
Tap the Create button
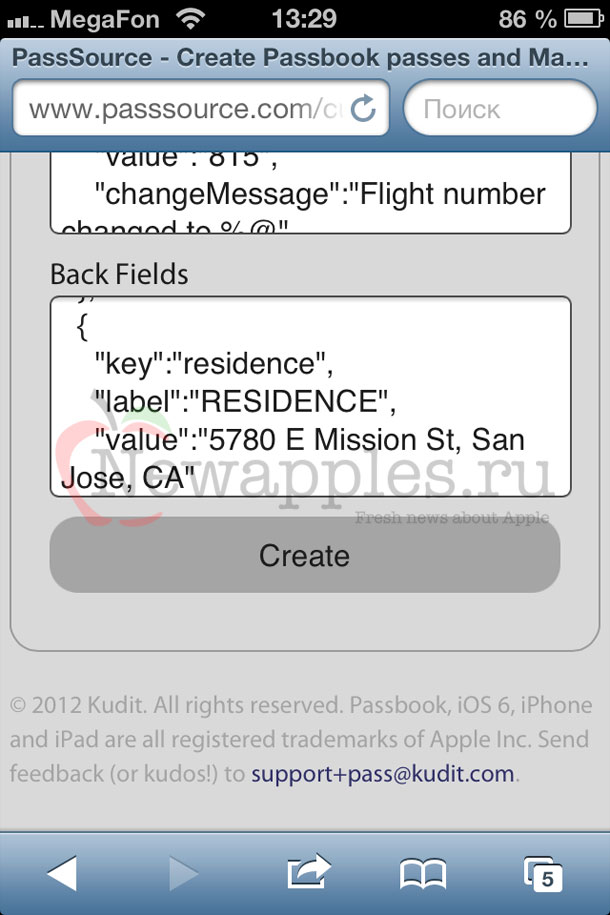(x=304, y=555)
